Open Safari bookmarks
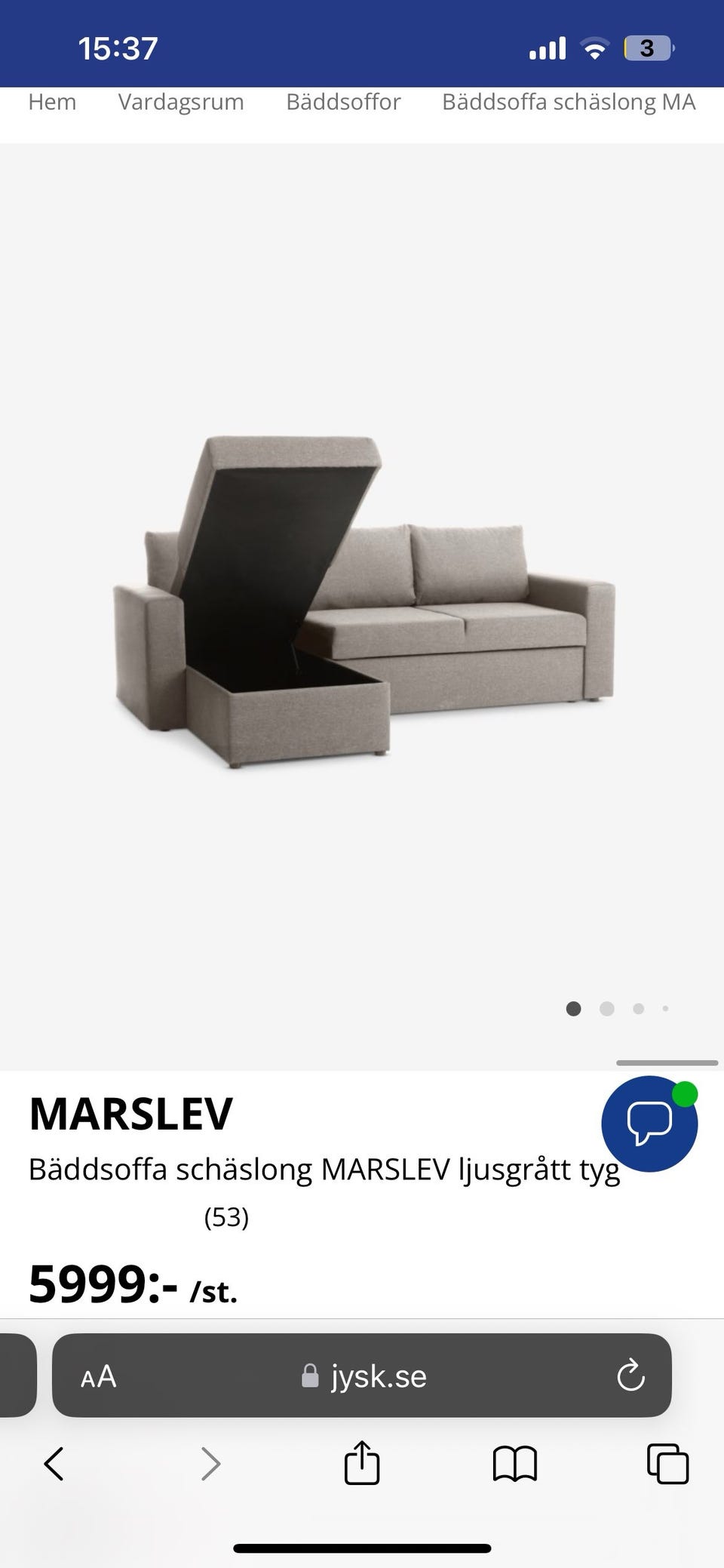The image size is (724, 1568). (x=514, y=1465)
